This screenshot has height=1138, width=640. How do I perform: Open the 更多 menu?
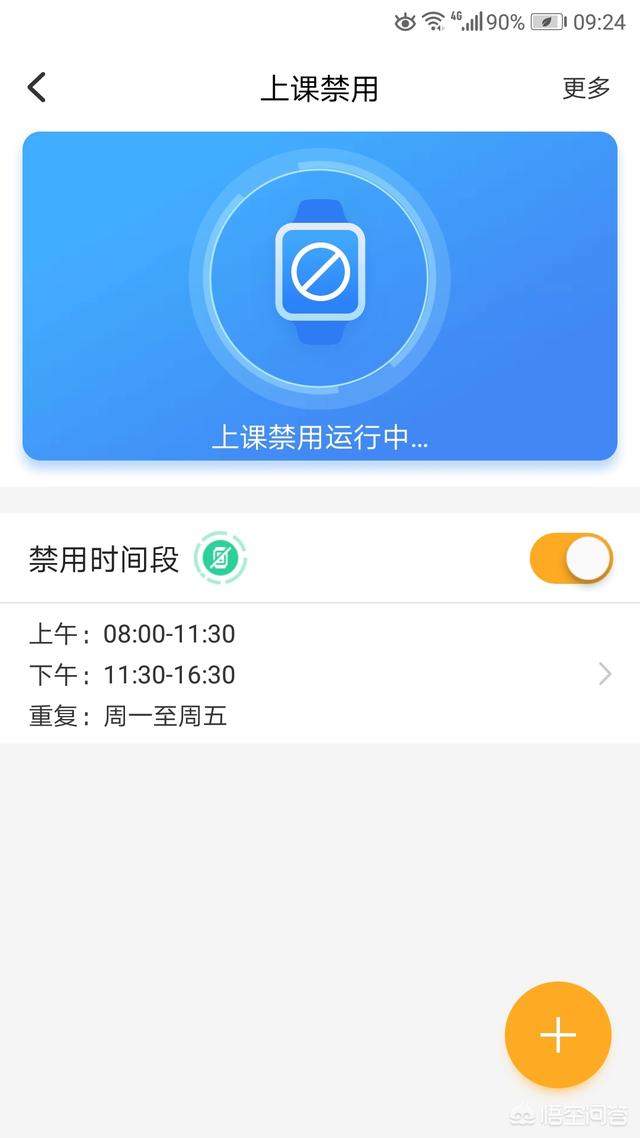coord(586,88)
